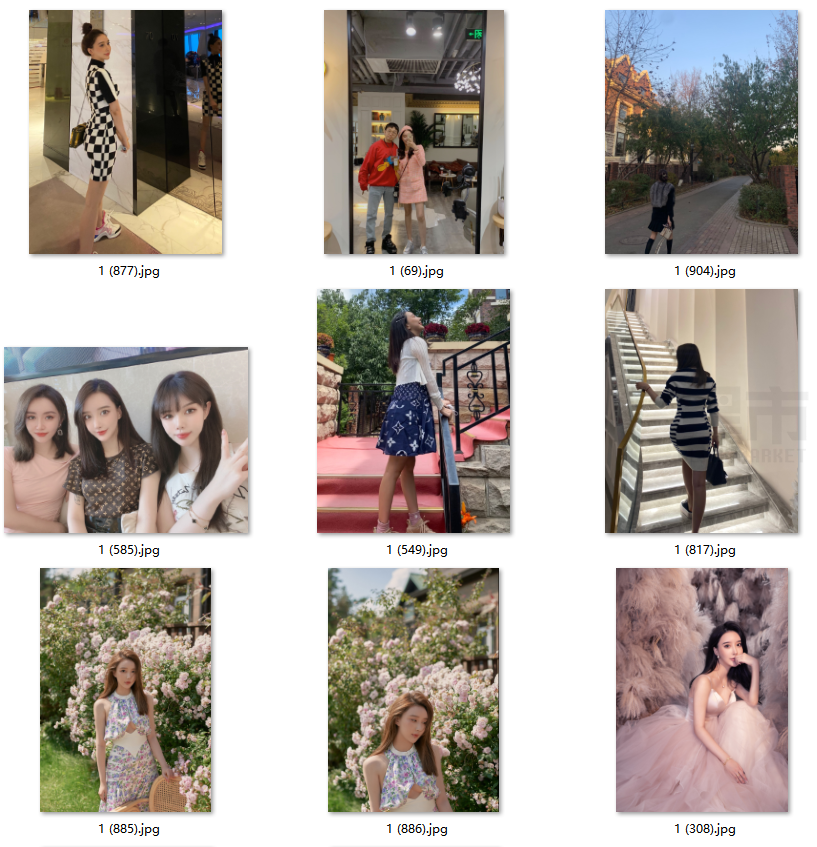Open image file 1 (308).jpg
This screenshot has width=817, height=847.
pos(701,690)
